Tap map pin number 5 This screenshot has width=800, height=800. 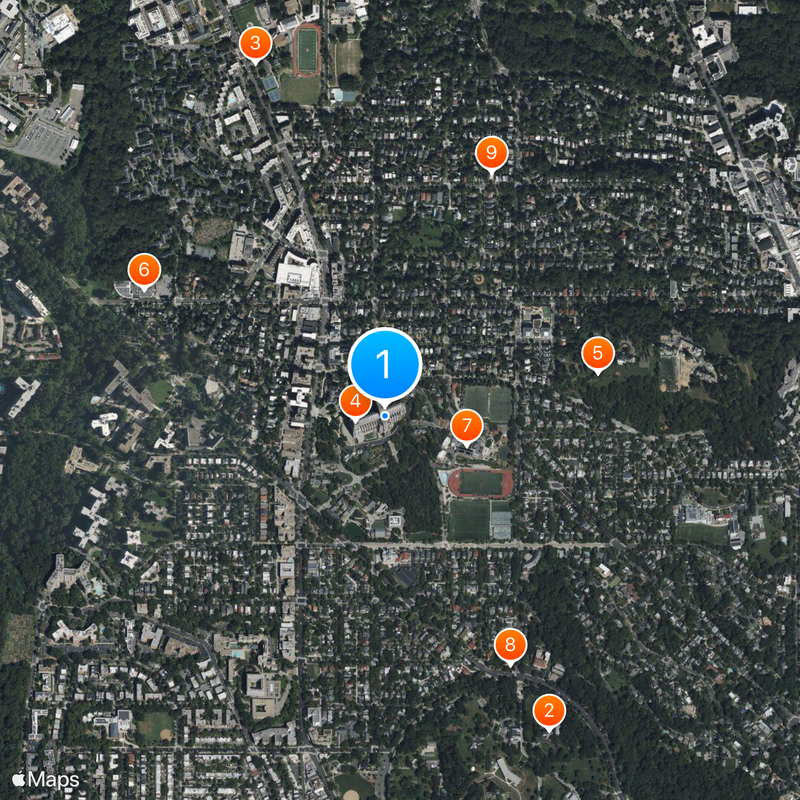click(597, 352)
